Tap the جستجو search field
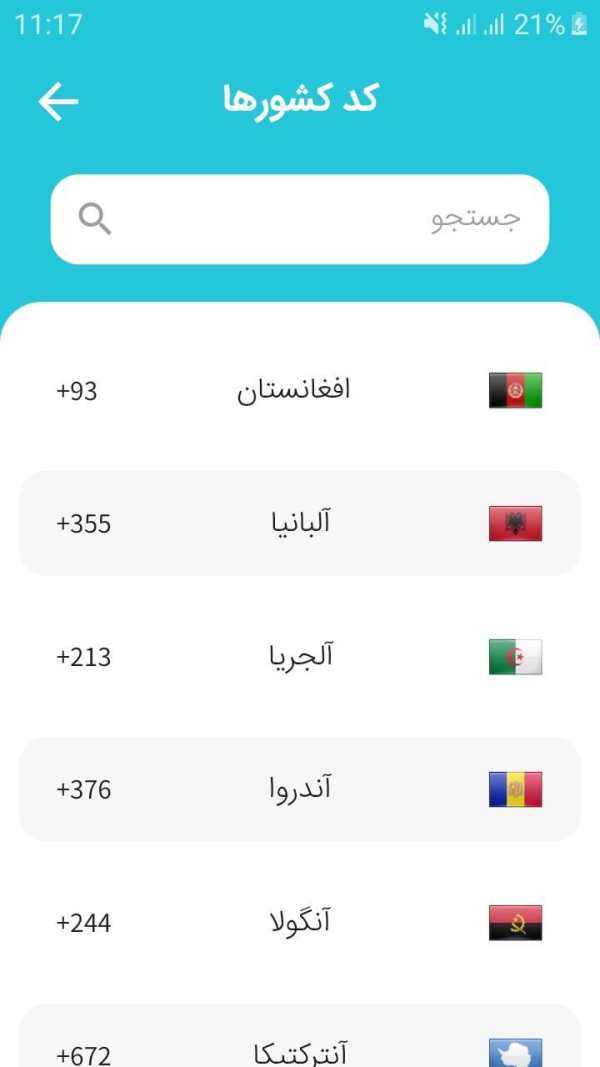The width and height of the screenshot is (600, 1067). 300,219
